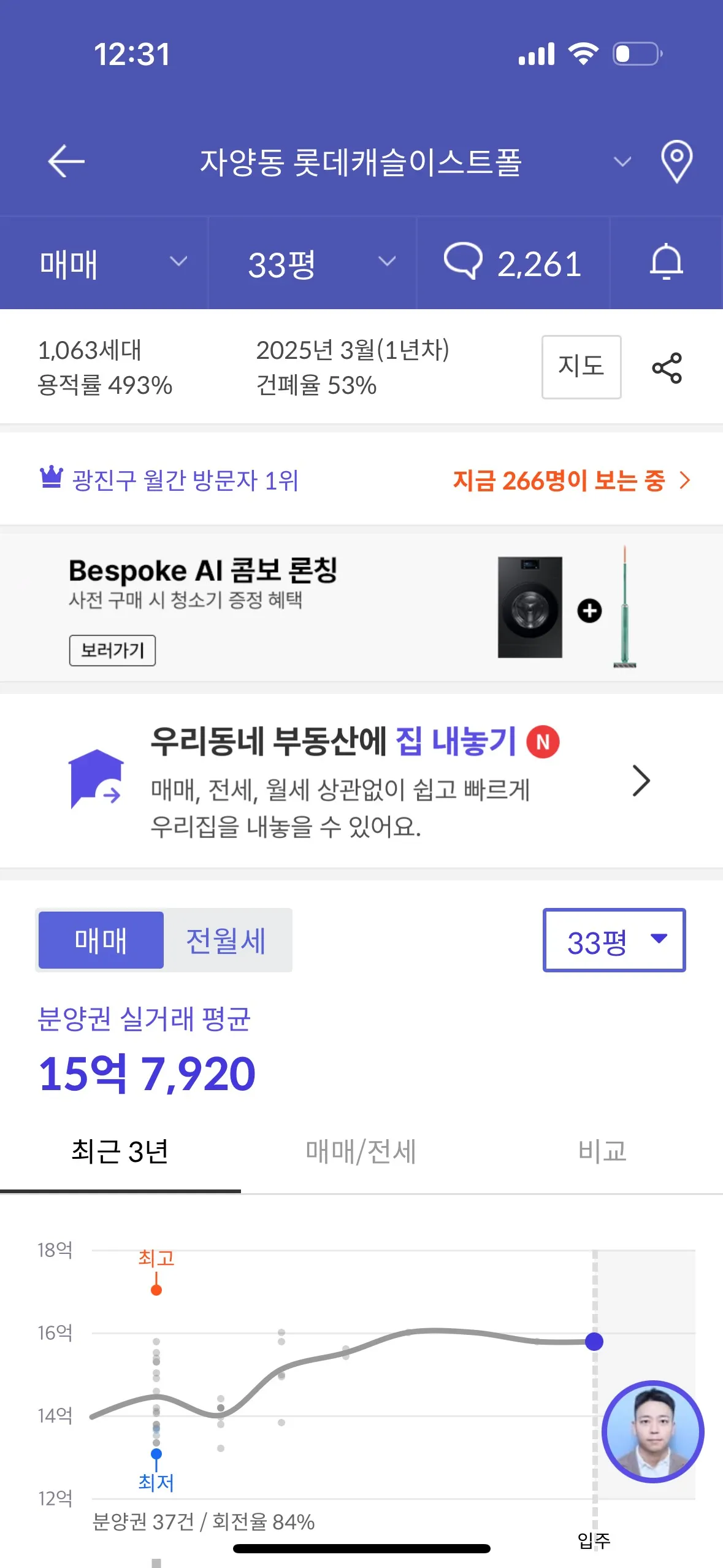Screen dimensions: 723x1568
Task: Expand the 자양동 롯데캐슬이스트폴 complex dropdown
Action: pyautogui.click(x=622, y=162)
